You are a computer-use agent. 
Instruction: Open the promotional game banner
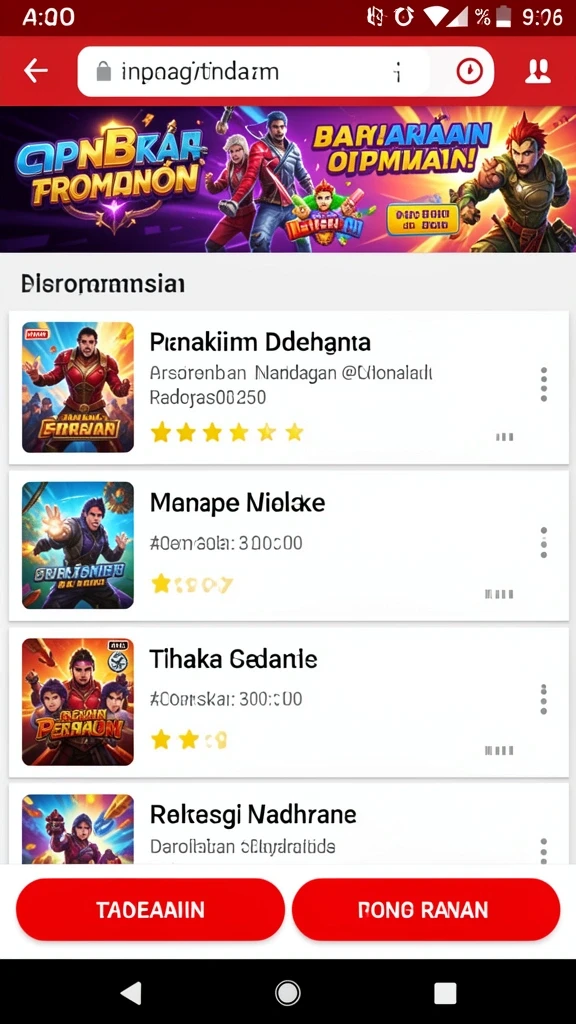pyautogui.click(x=288, y=180)
